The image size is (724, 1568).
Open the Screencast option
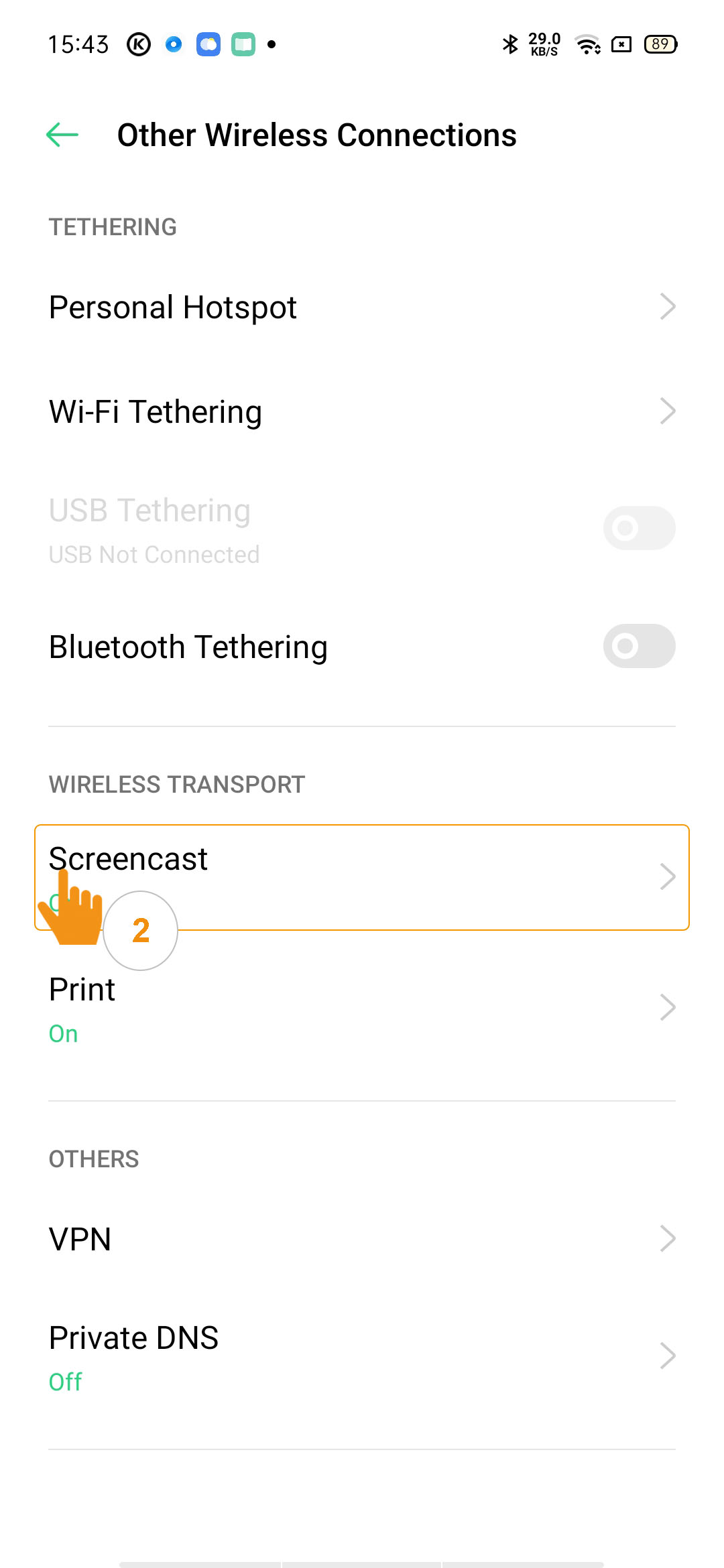pyautogui.click(x=362, y=877)
